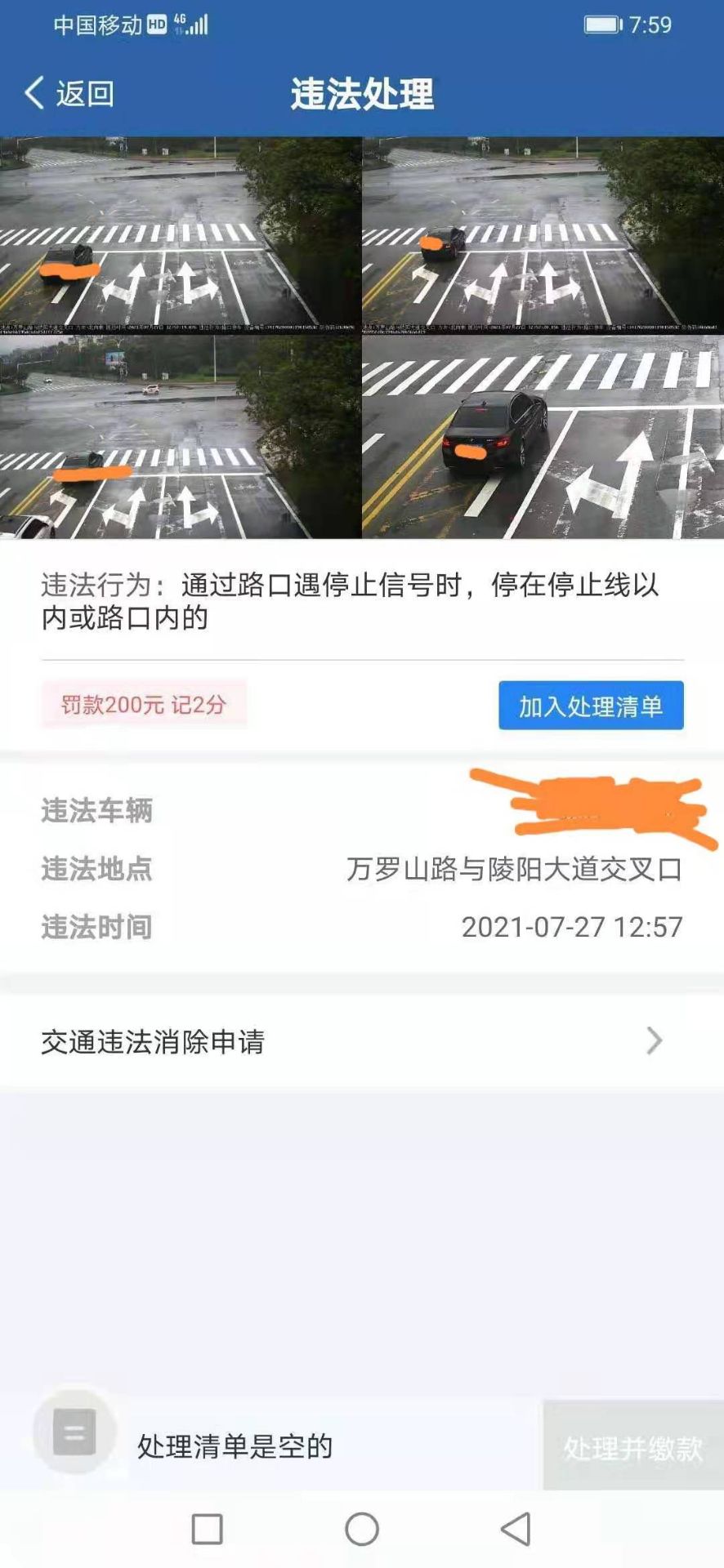Go back using the 返回 button
This screenshot has height=1568, width=724.
69,93
